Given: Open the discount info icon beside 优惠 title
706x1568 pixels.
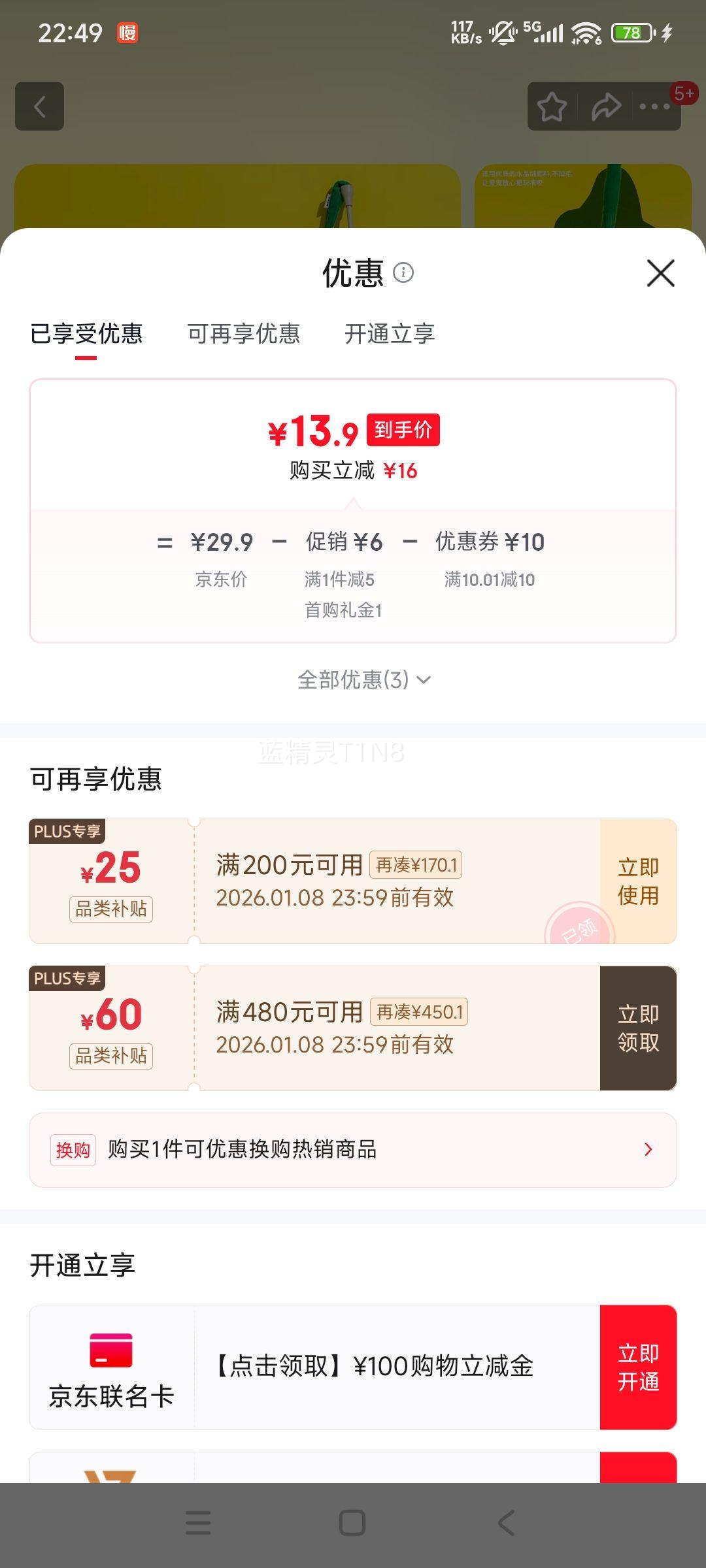Looking at the screenshot, I should coord(403,273).
